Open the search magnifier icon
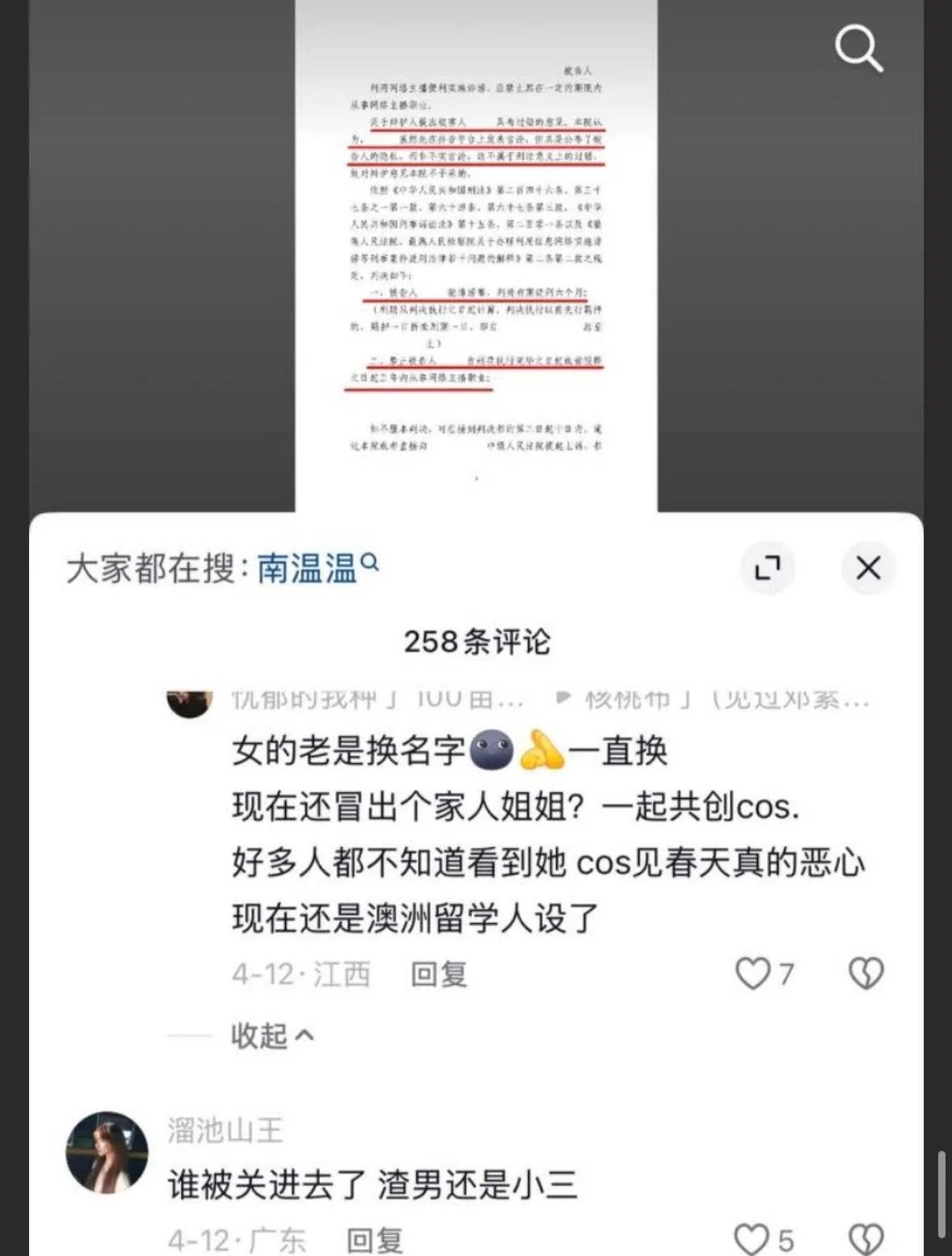 coord(858,48)
